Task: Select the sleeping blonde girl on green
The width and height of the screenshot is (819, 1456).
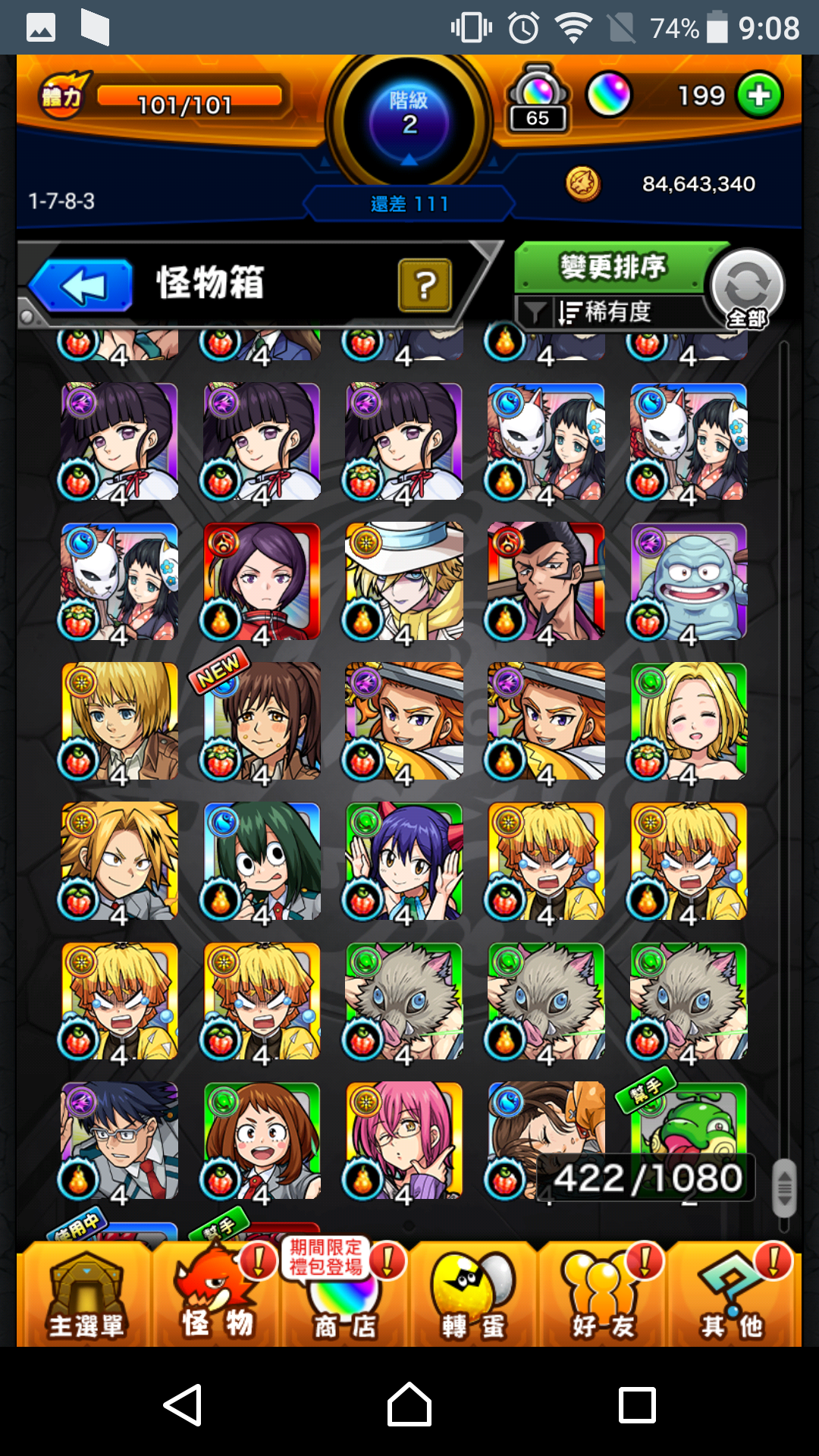Action: pyautogui.click(x=689, y=721)
